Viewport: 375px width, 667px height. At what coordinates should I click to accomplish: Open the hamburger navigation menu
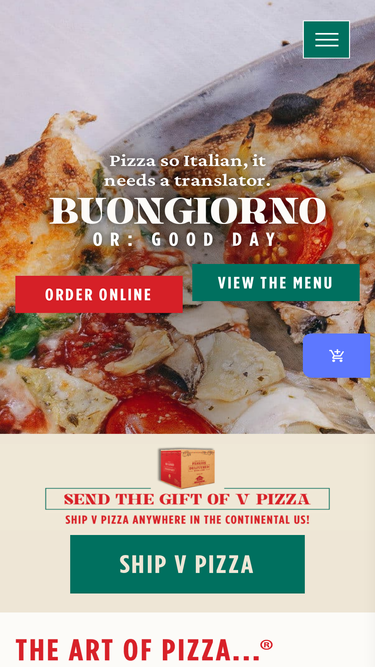[x=326, y=40]
